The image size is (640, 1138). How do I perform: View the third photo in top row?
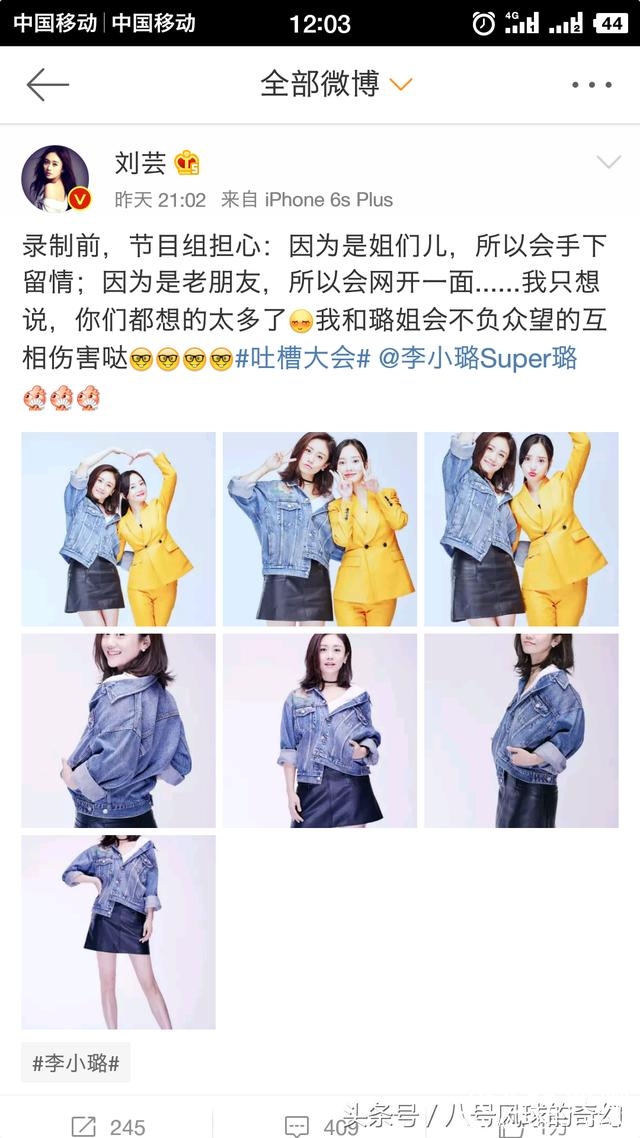521,529
